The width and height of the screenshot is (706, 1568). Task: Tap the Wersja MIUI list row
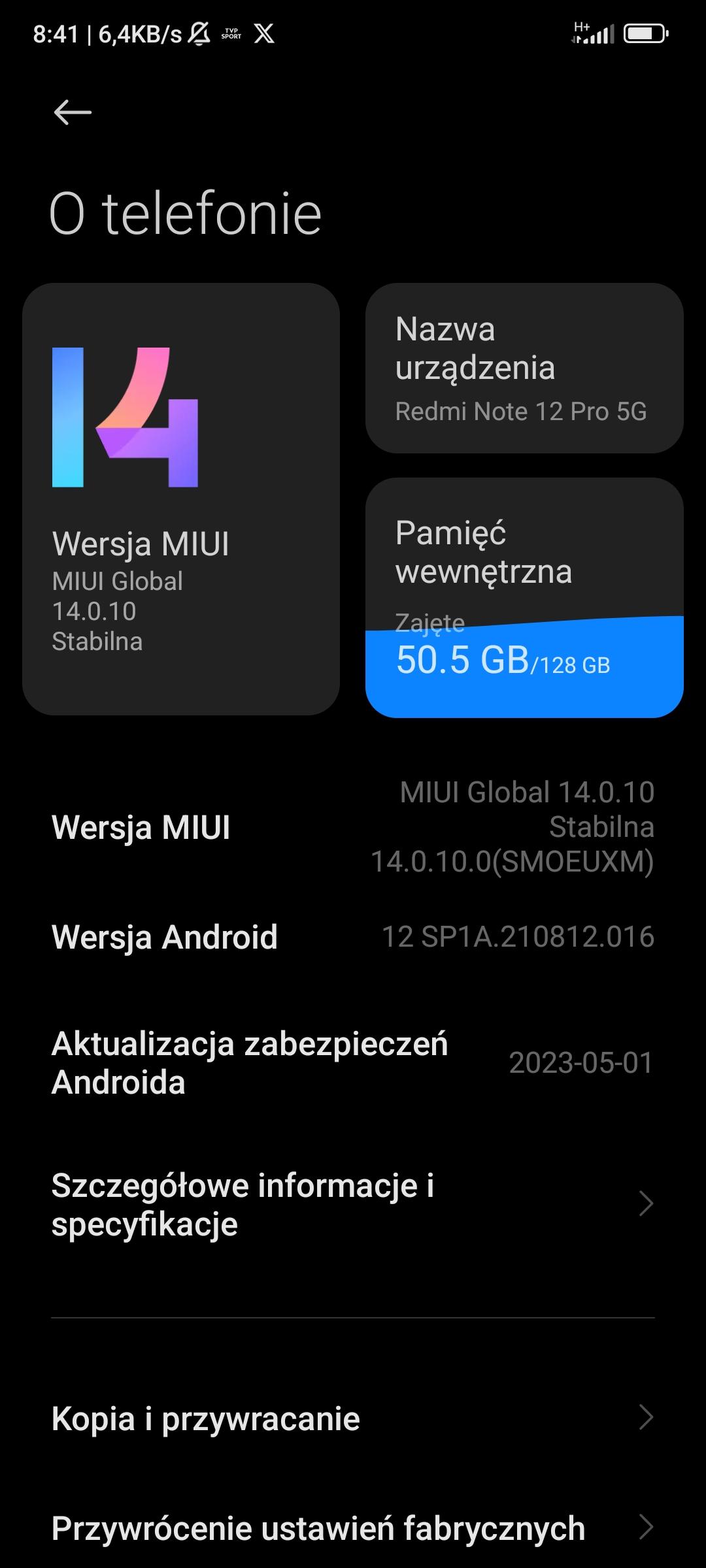point(353,827)
